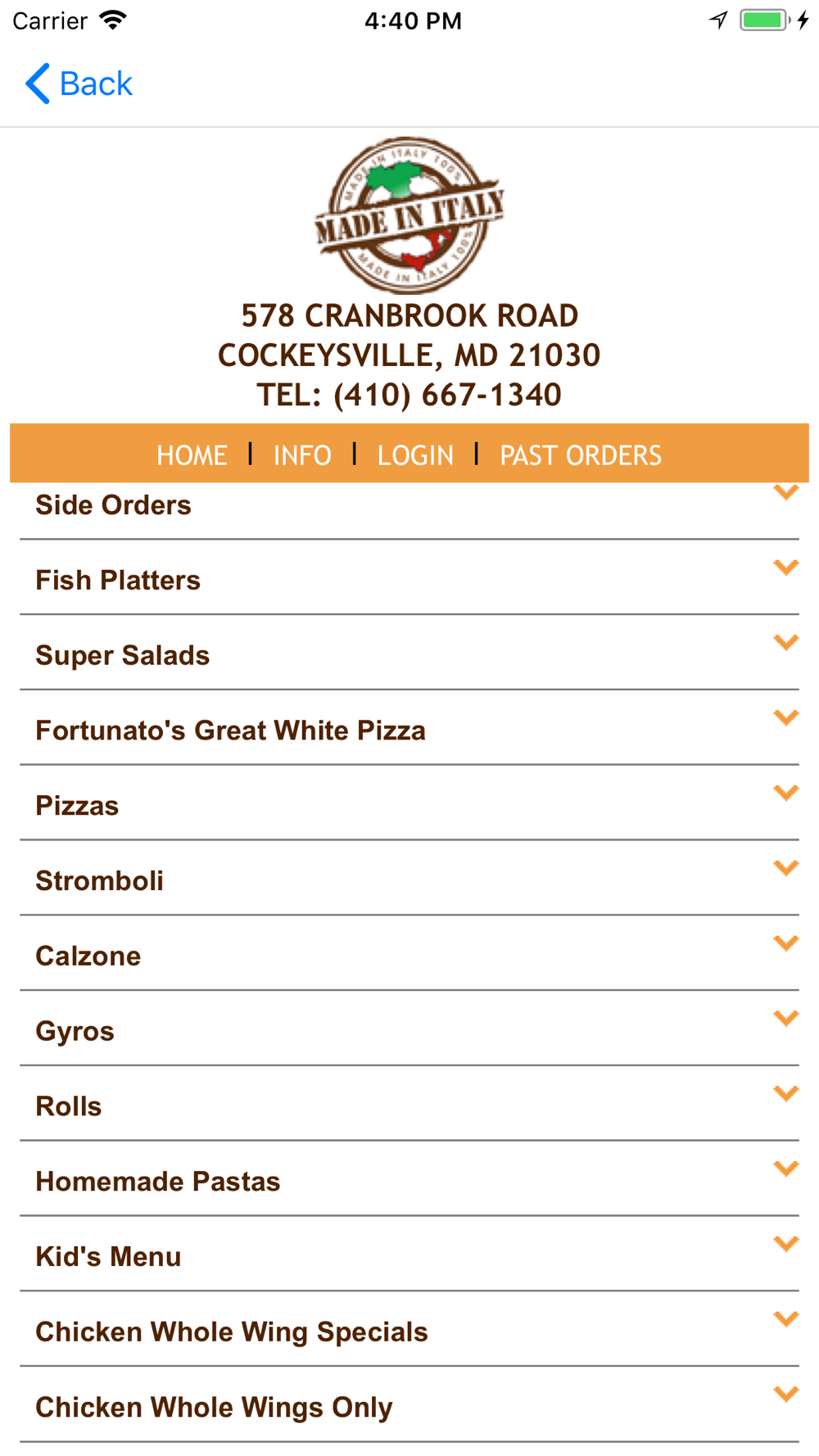Expand Chicken Whole Wings Only

tap(409, 1405)
